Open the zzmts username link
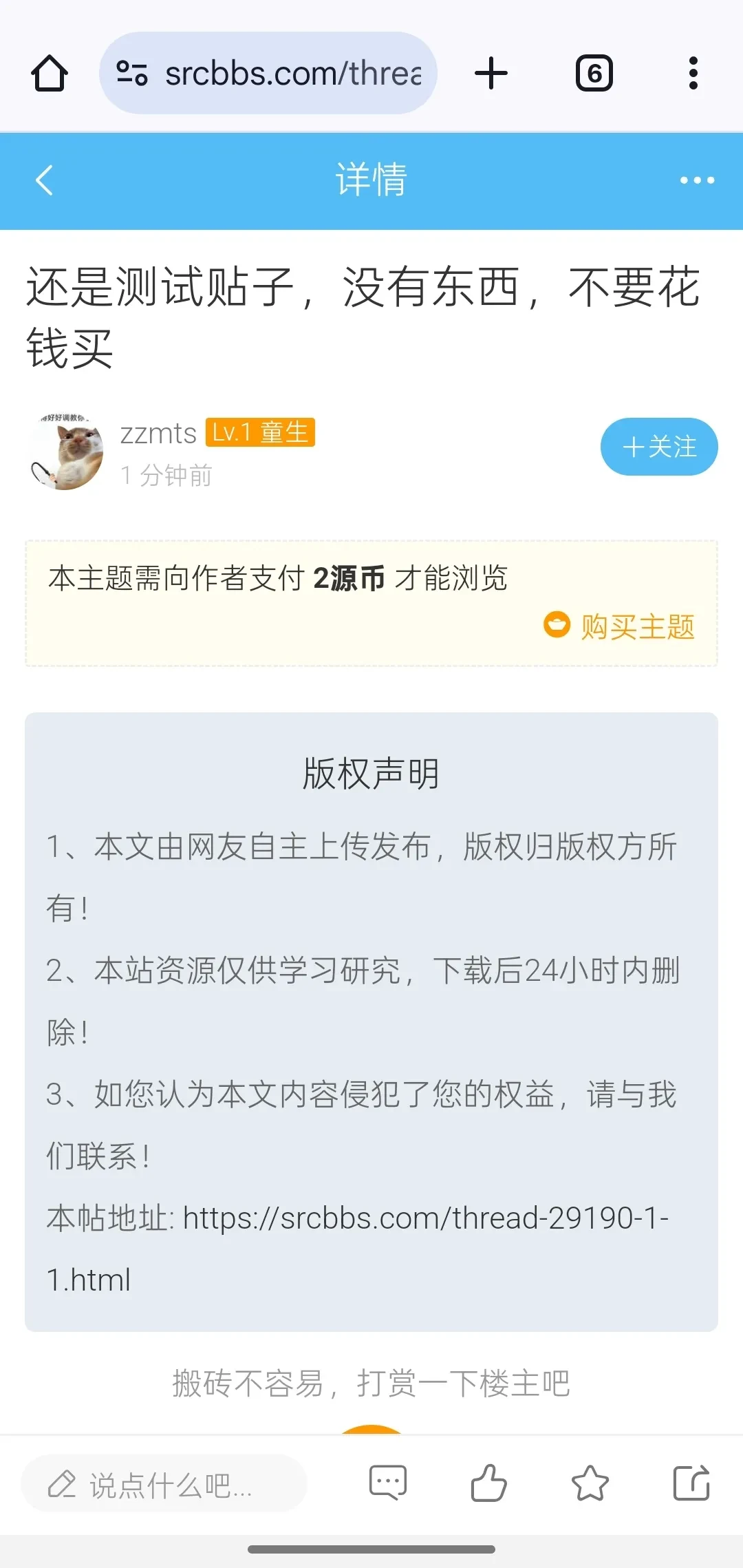The width and height of the screenshot is (743, 1568). point(158,434)
